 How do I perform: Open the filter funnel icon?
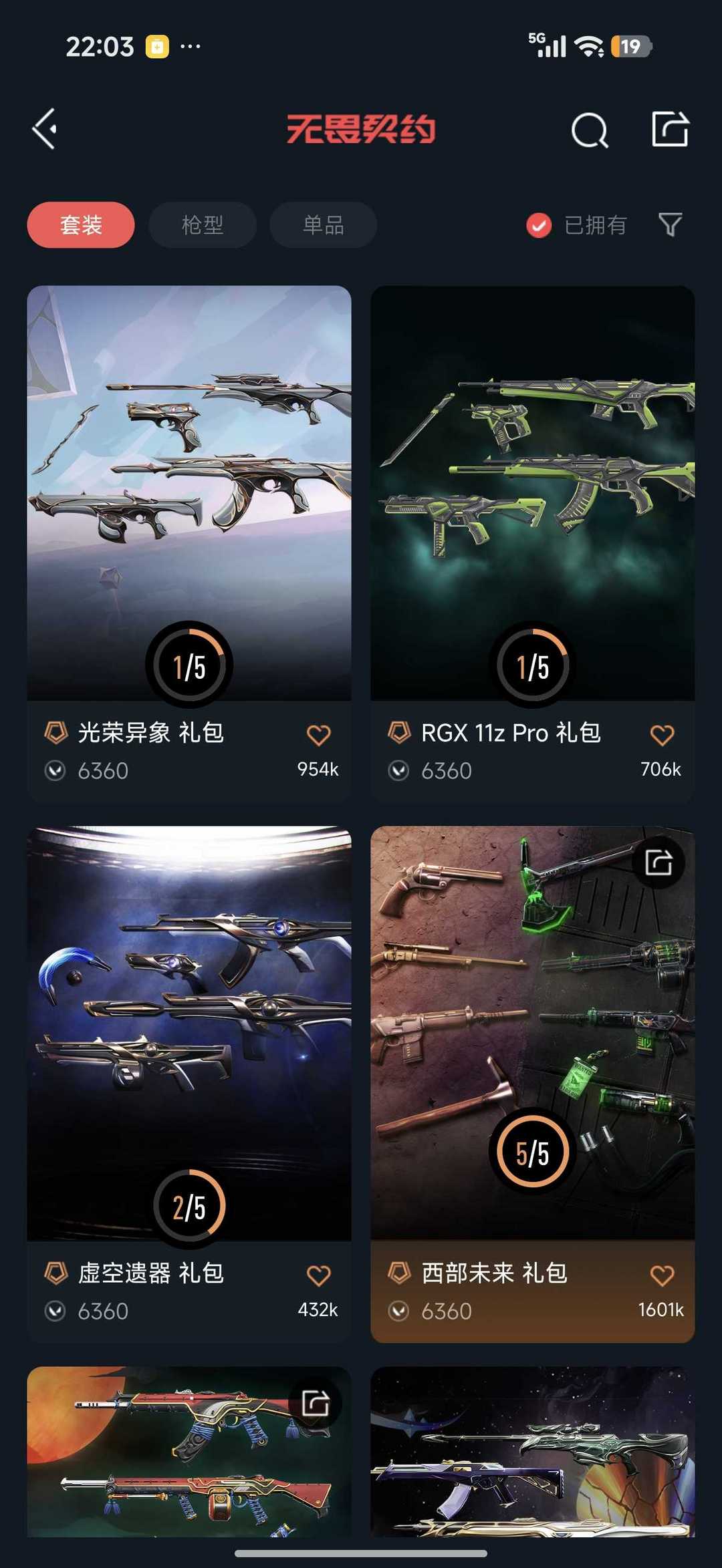[671, 225]
